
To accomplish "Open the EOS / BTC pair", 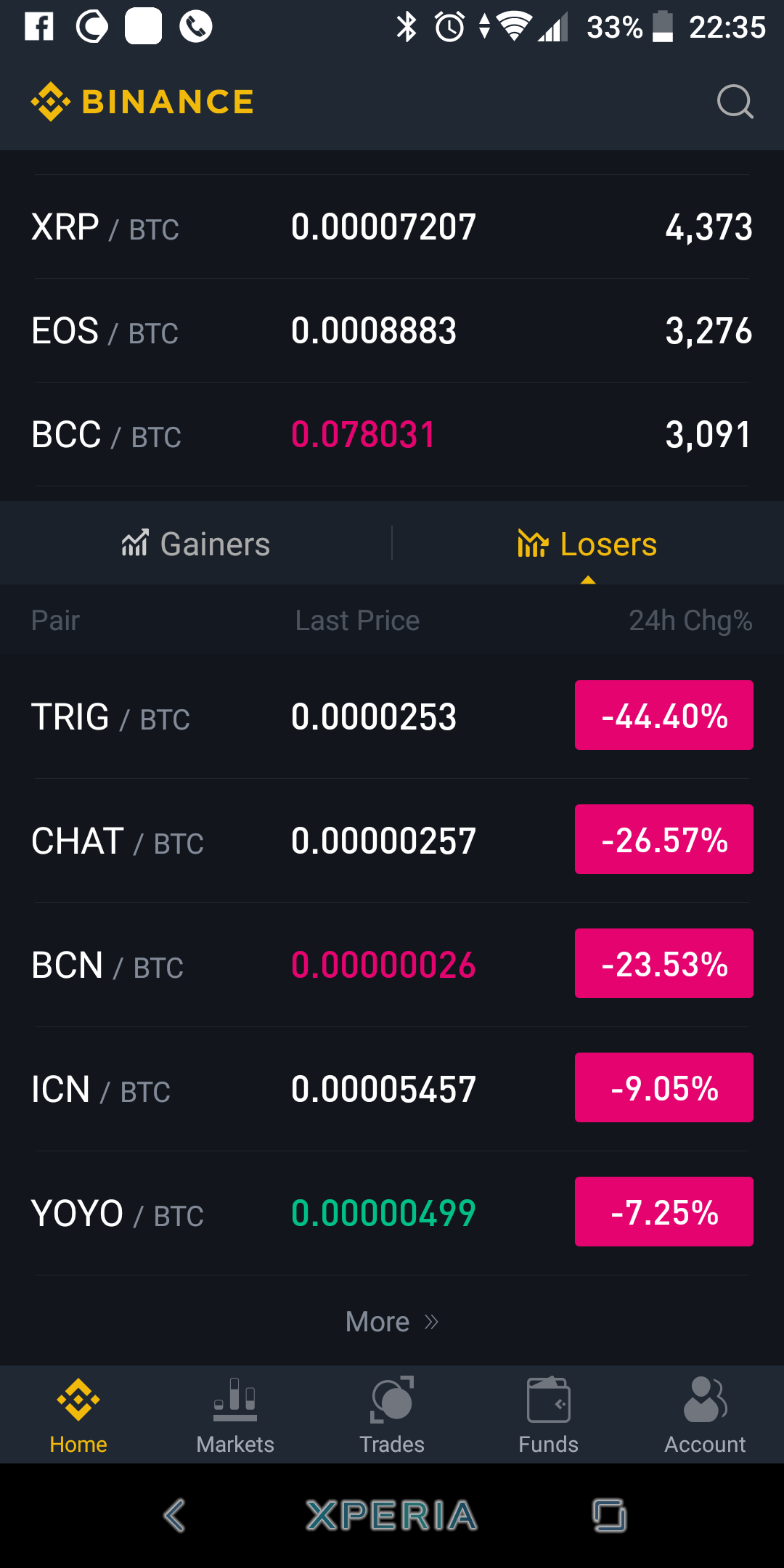I will click(392, 331).
